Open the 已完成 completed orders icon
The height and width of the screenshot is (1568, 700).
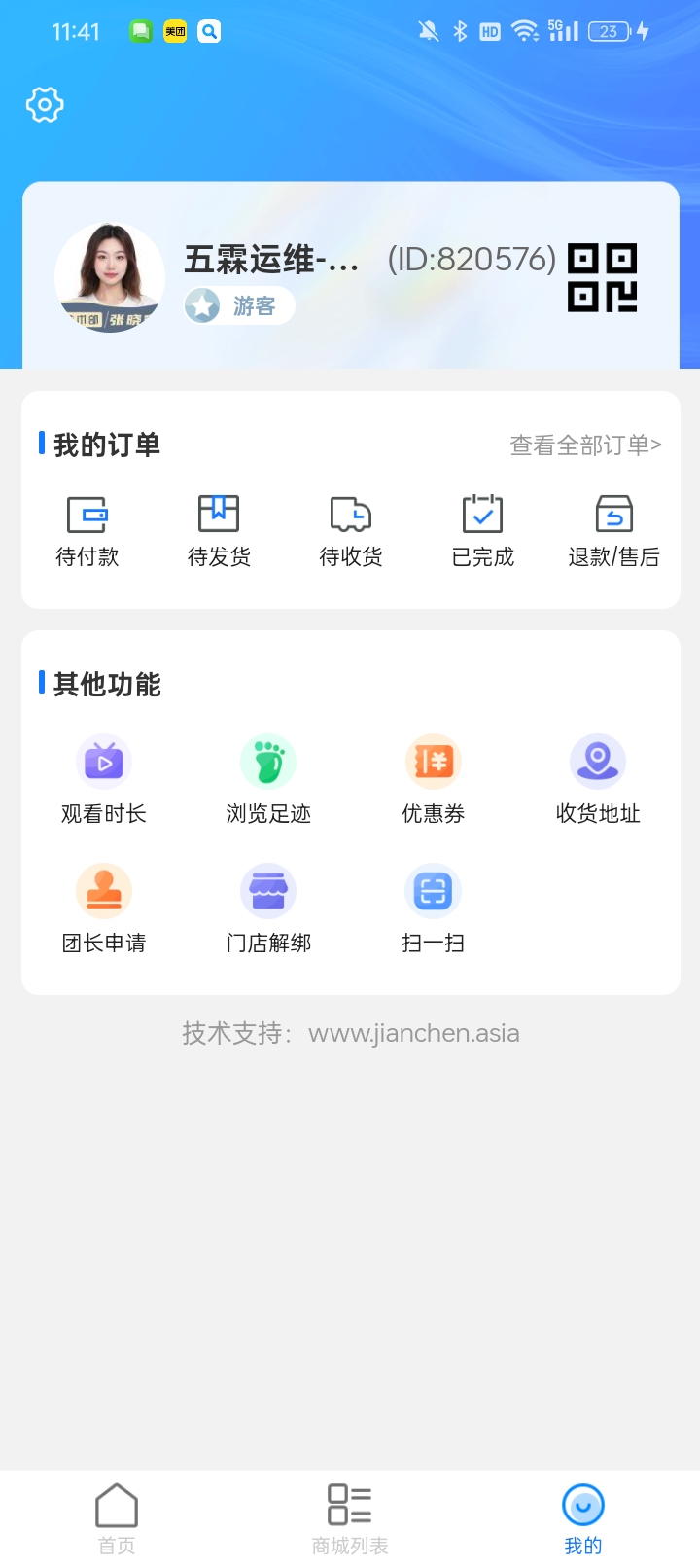pos(482,528)
